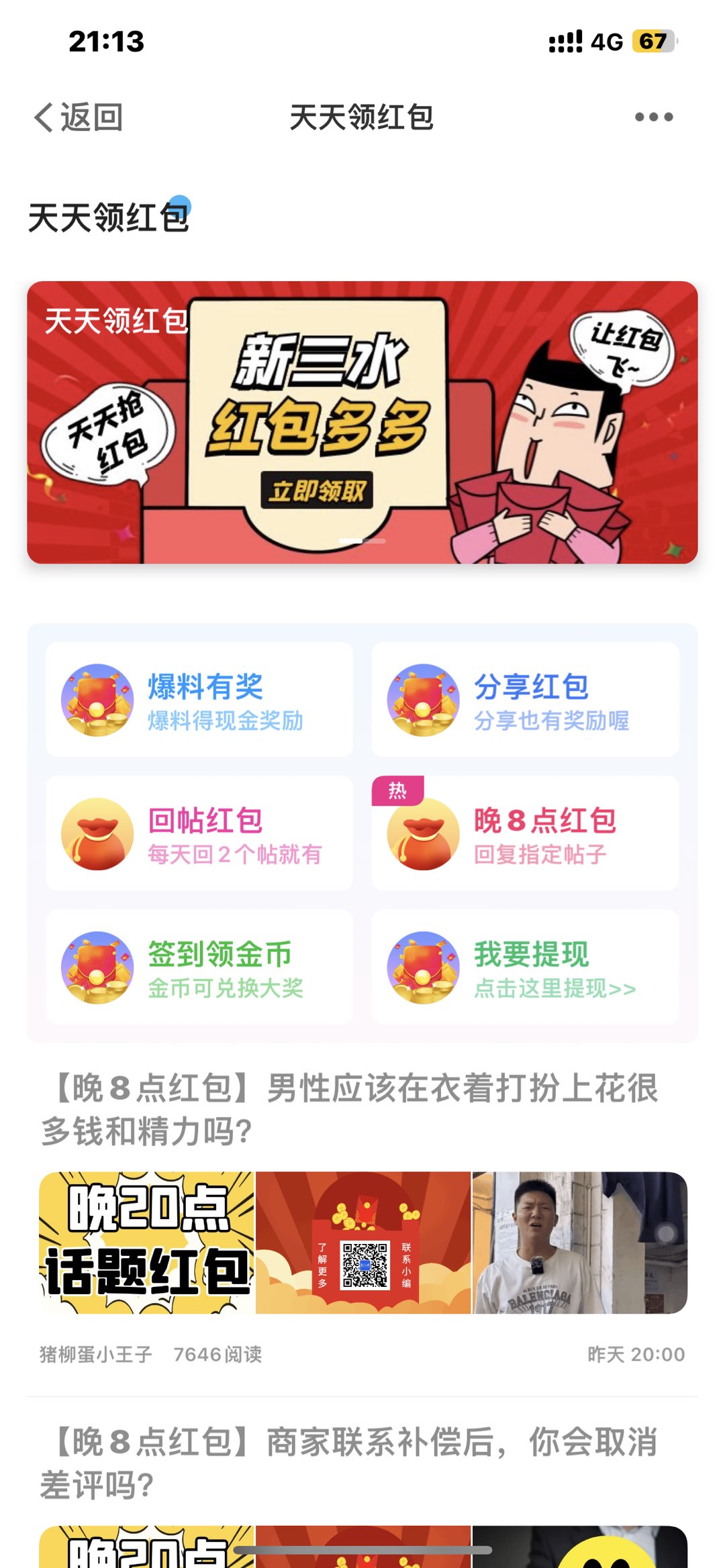This screenshot has width=725, height=1568.
Task: Select the 我要提现 withdrawal card
Action: click(x=525, y=968)
